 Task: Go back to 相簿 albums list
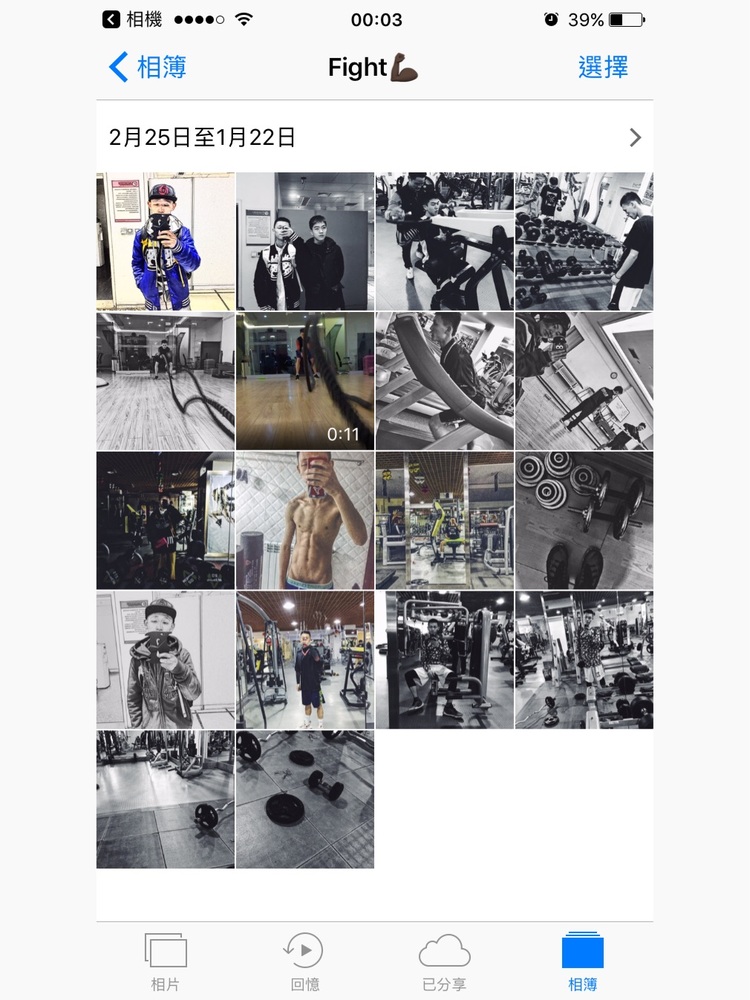[x=148, y=68]
